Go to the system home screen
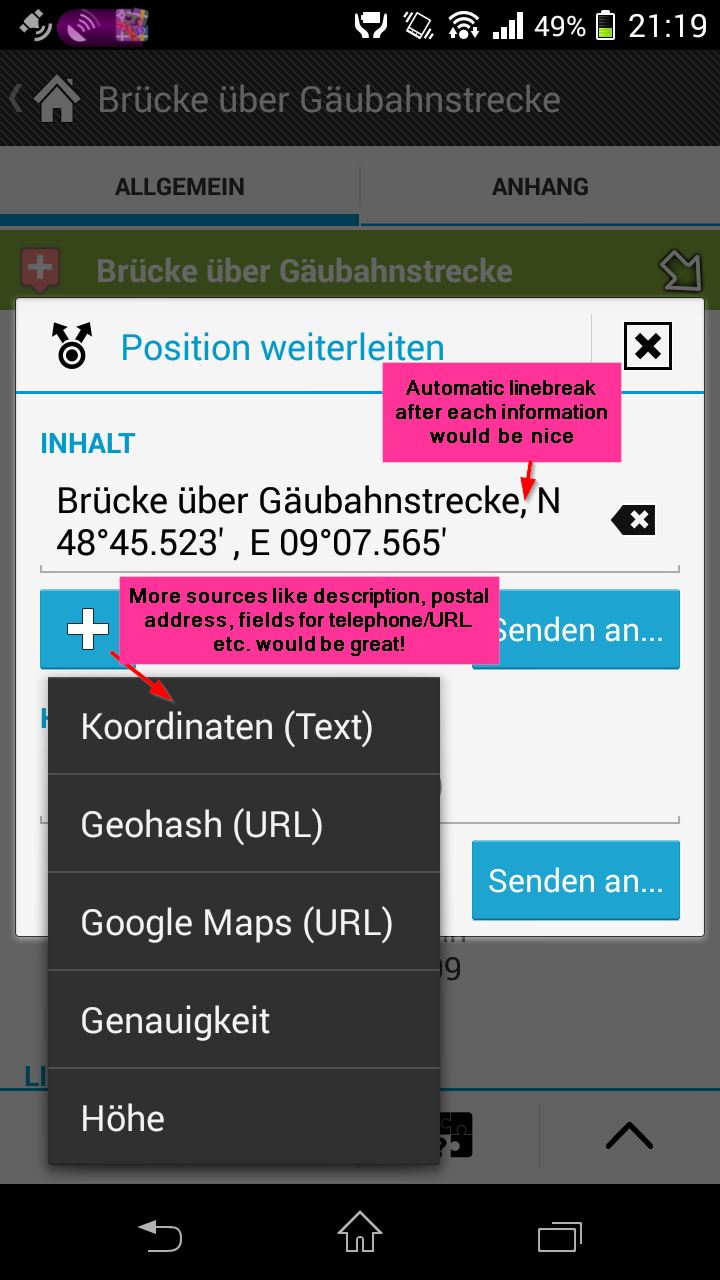Viewport: 720px width, 1280px height. 360,1234
